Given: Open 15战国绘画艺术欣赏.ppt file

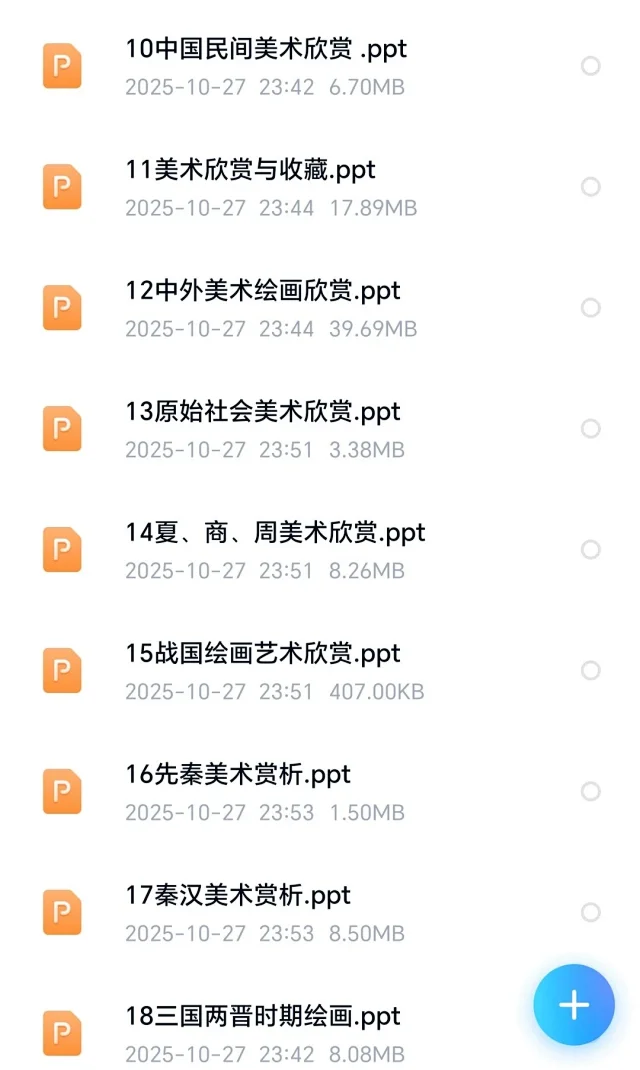Looking at the screenshot, I should [x=263, y=654].
